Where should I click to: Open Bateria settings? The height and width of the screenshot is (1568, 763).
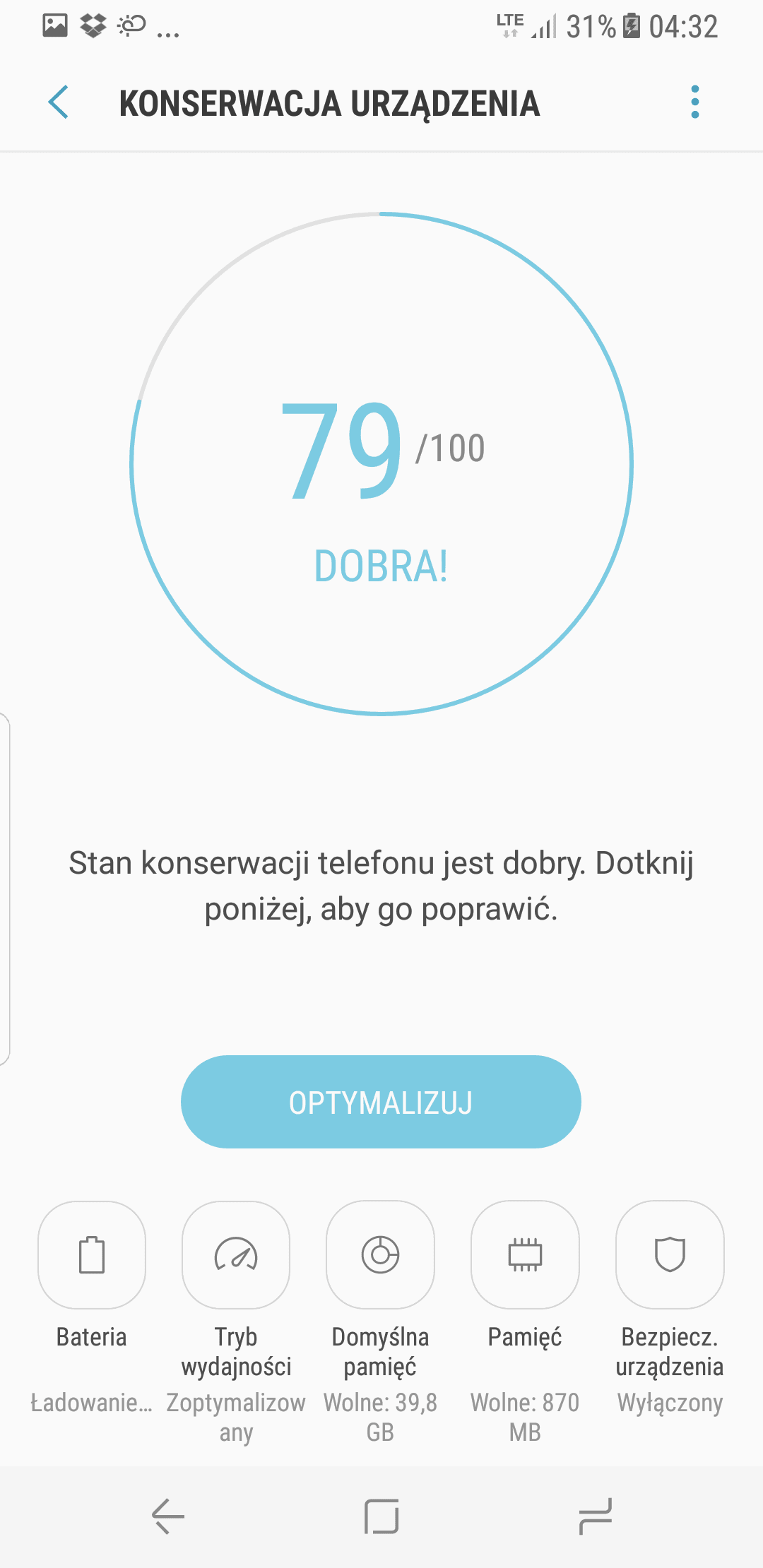[92, 1255]
